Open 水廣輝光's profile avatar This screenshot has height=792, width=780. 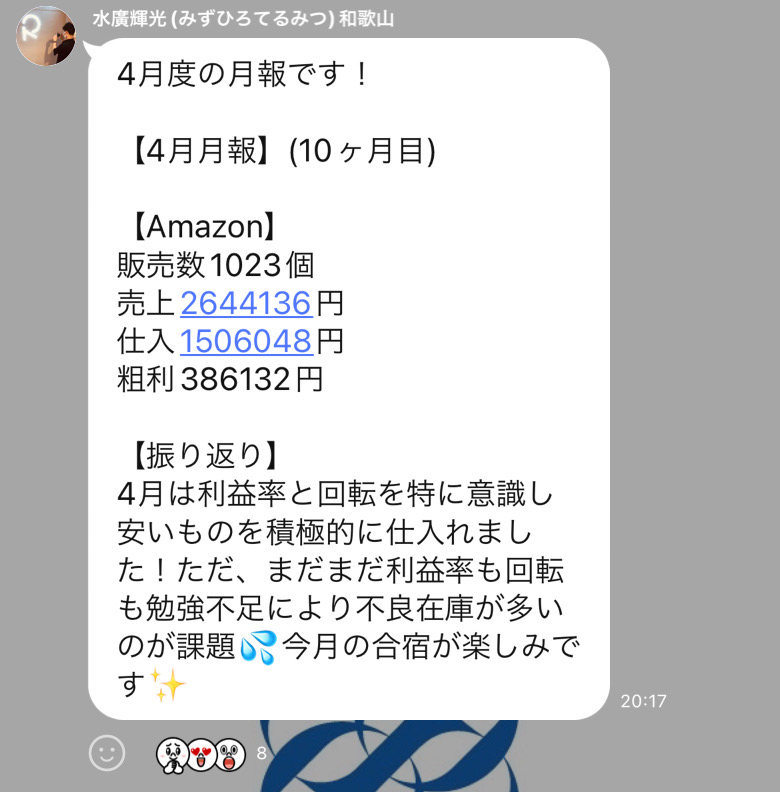click(46, 36)
